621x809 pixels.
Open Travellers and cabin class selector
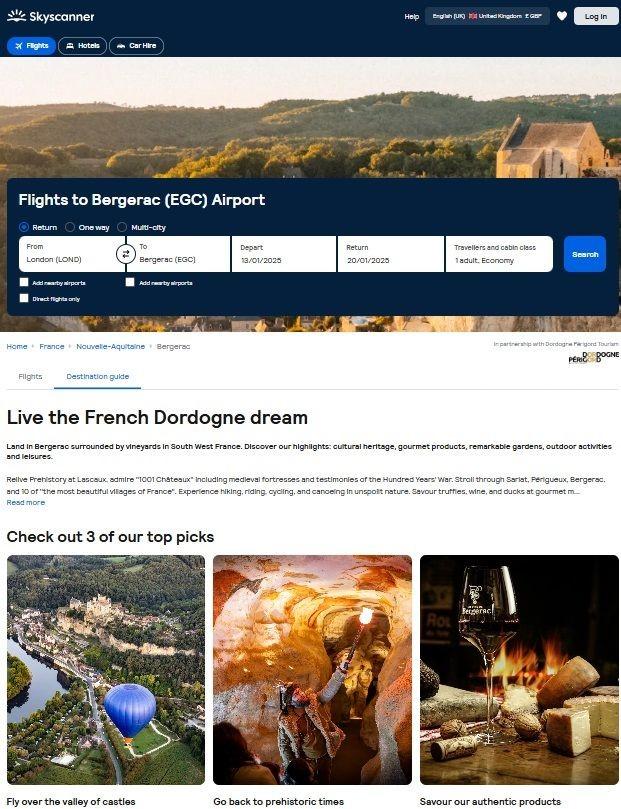(498, 254)
